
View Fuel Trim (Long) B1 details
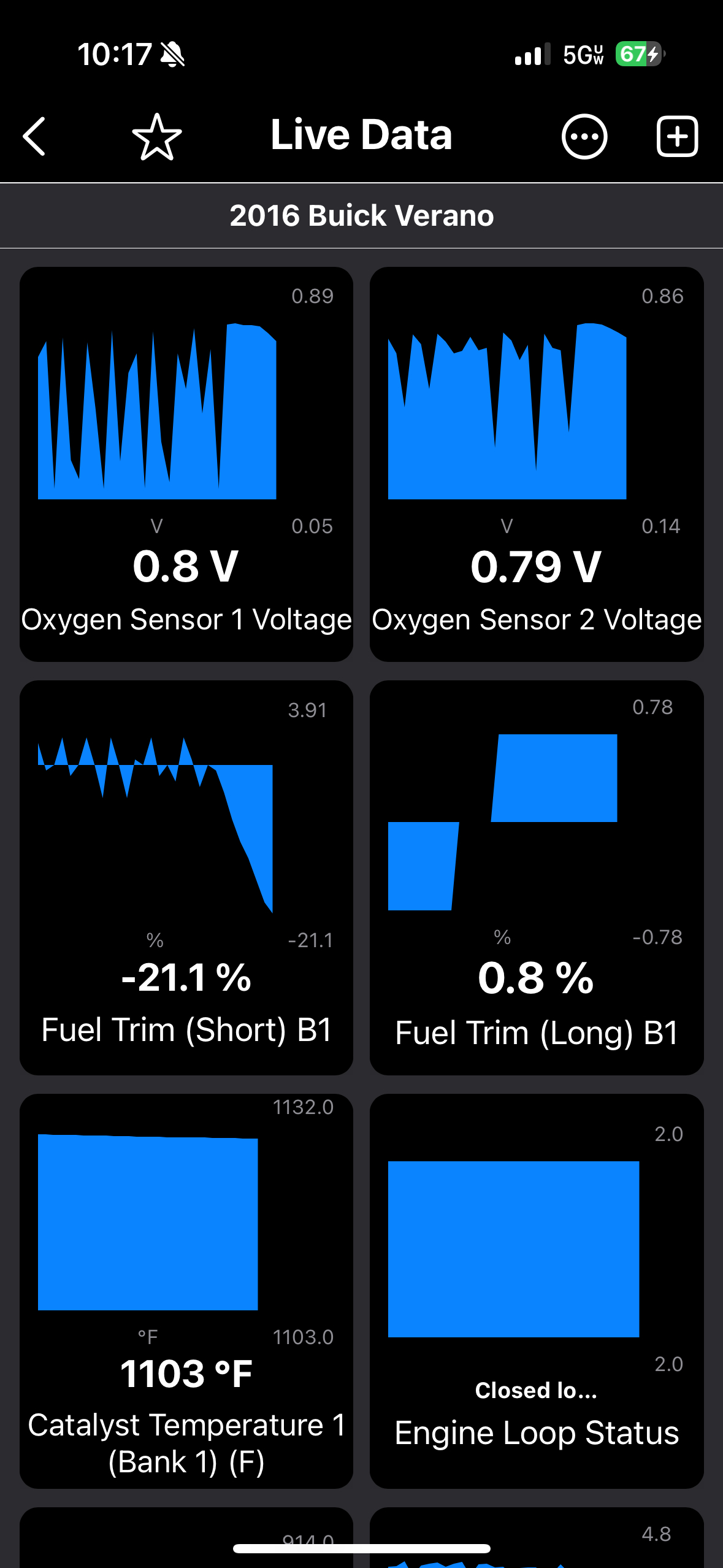click(537, 877)
